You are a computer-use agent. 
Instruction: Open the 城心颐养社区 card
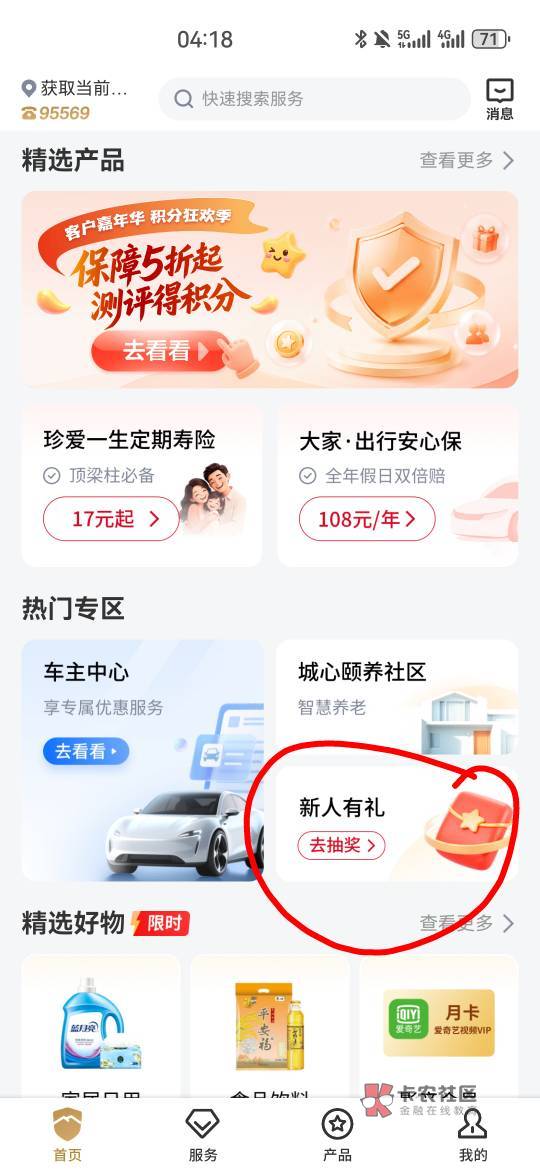397,697
